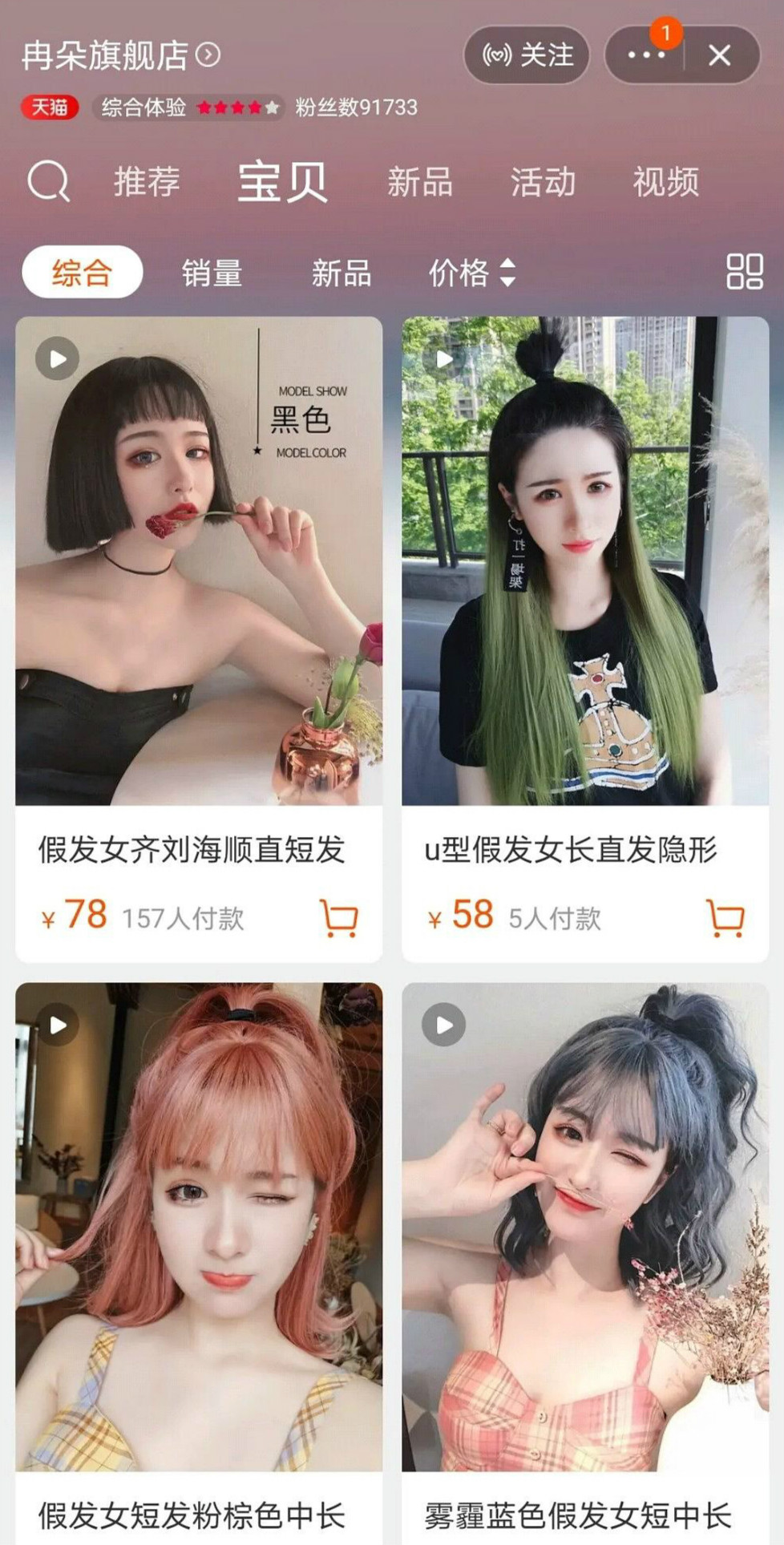Switch to the 新品 top tab
This screenshot has height=1545, width=784.
419,182
